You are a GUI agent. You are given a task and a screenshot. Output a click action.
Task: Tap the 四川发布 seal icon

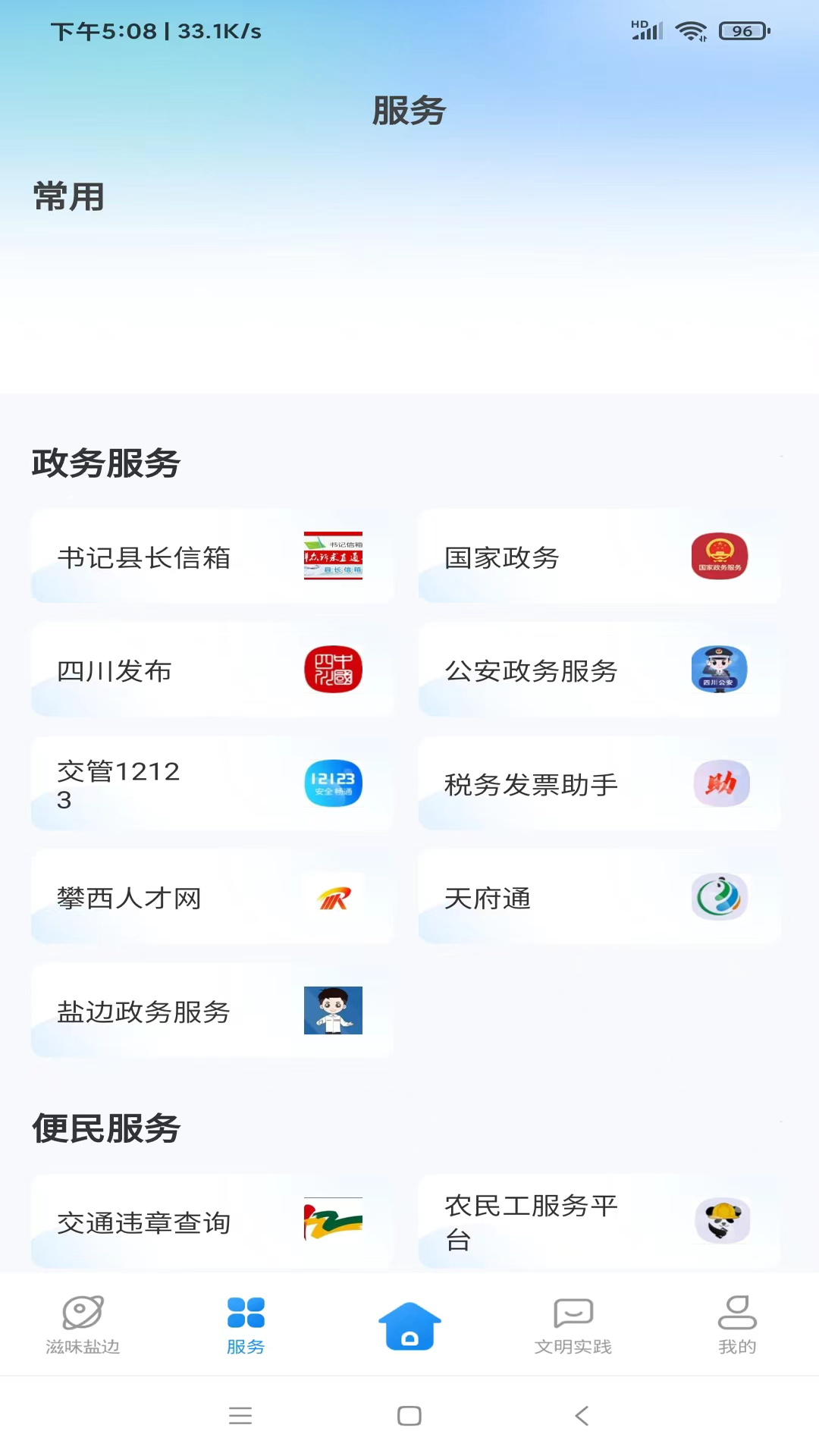tap(333, 670)
